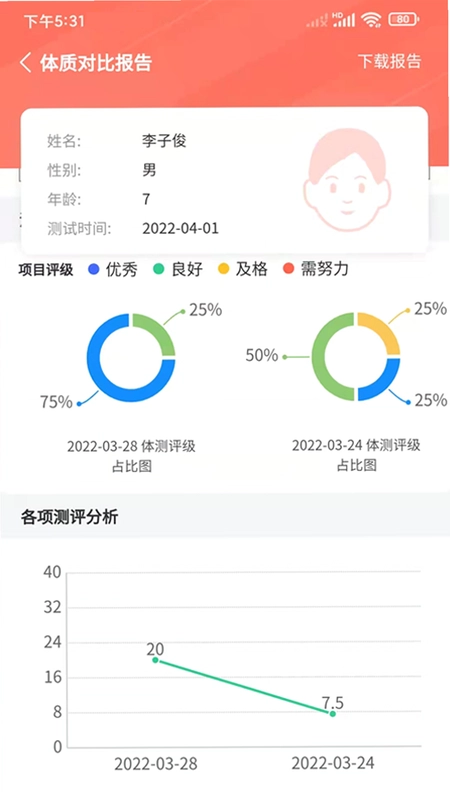
Task: Go back from the 体质对比报告 page
Action: tap(26, 63)
